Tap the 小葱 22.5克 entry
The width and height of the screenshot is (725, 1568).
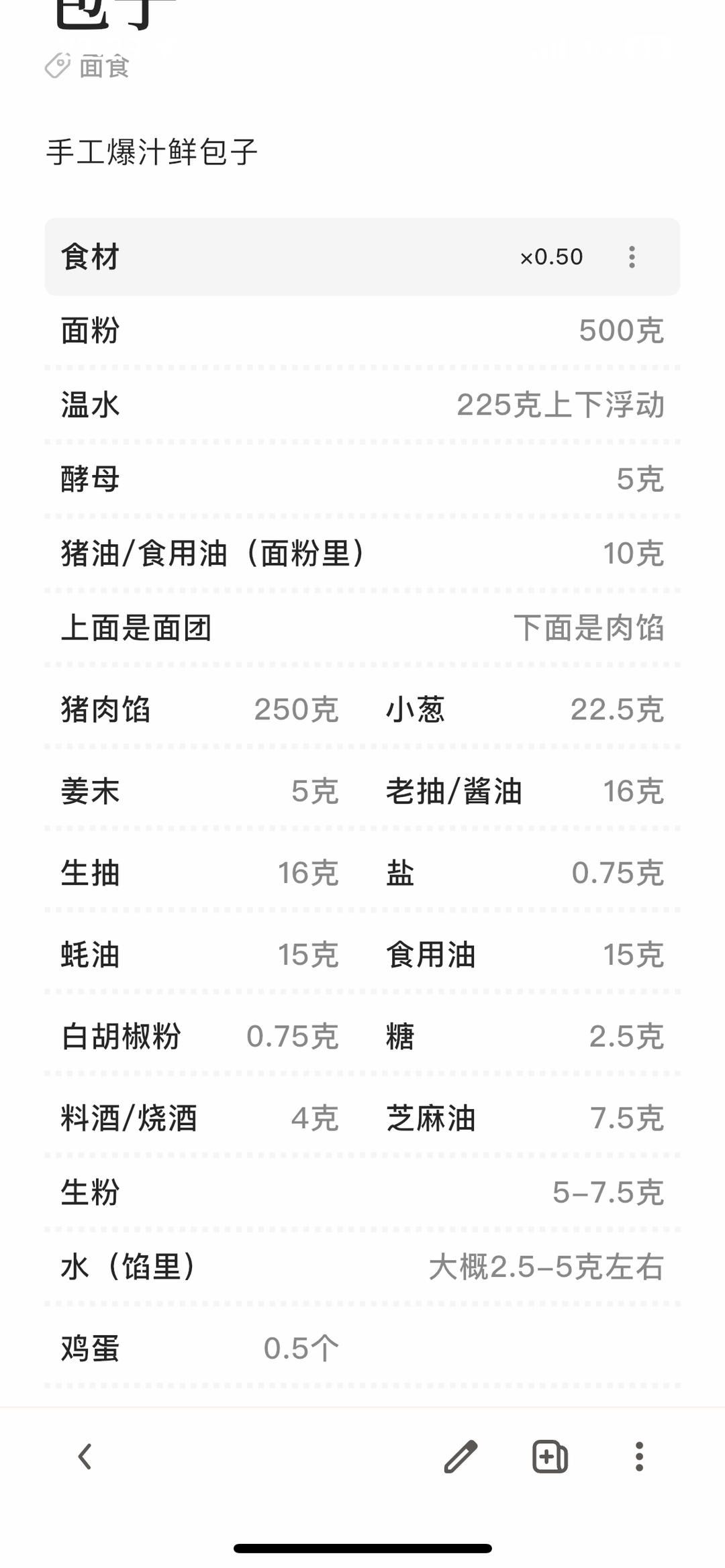click(524, 711)
